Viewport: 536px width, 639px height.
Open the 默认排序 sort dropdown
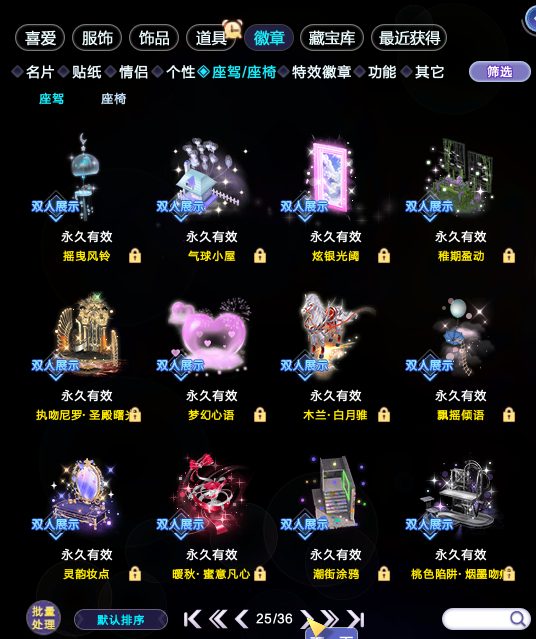(121, 620)
